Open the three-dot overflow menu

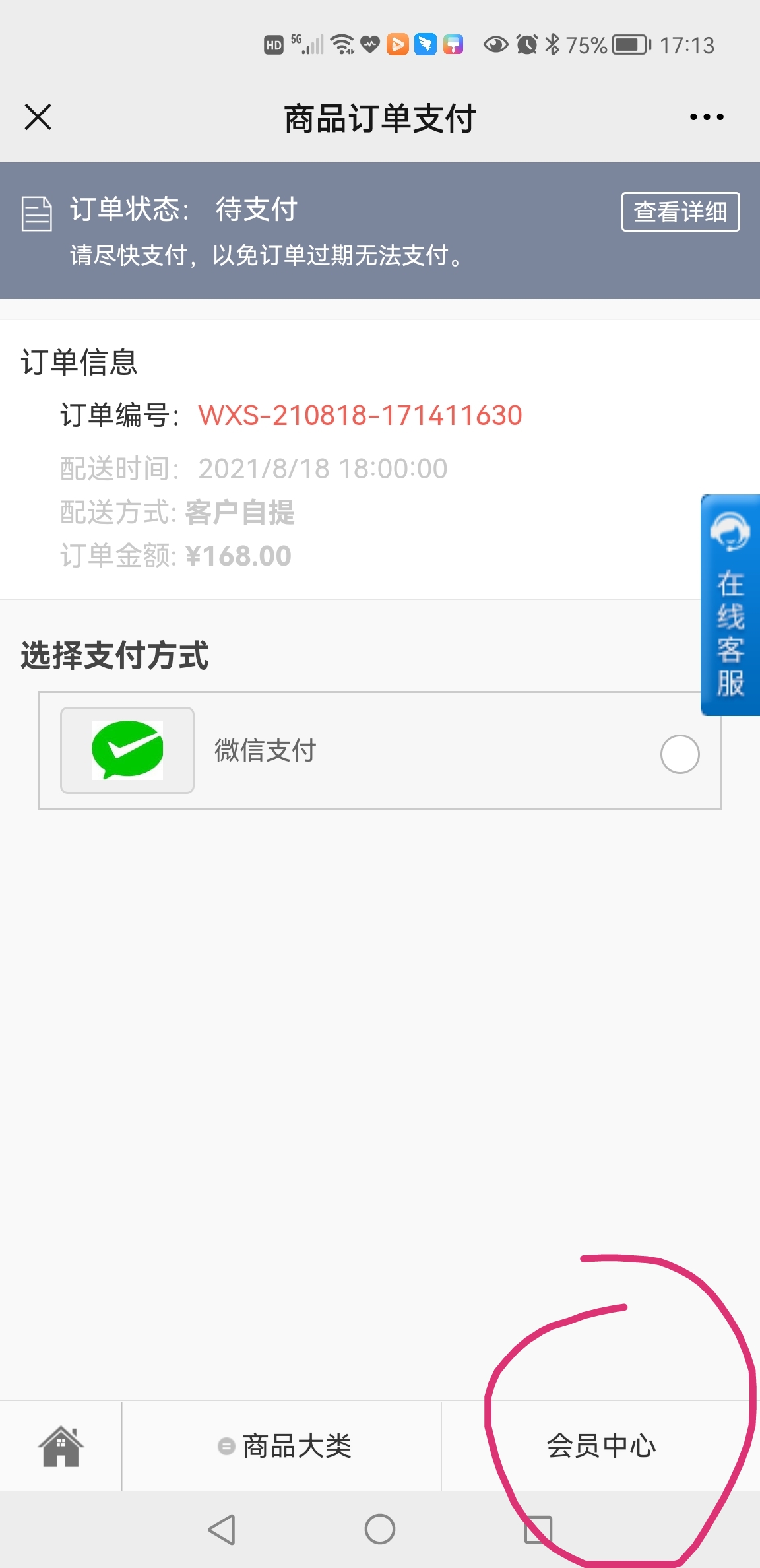[x=707, y=117]
